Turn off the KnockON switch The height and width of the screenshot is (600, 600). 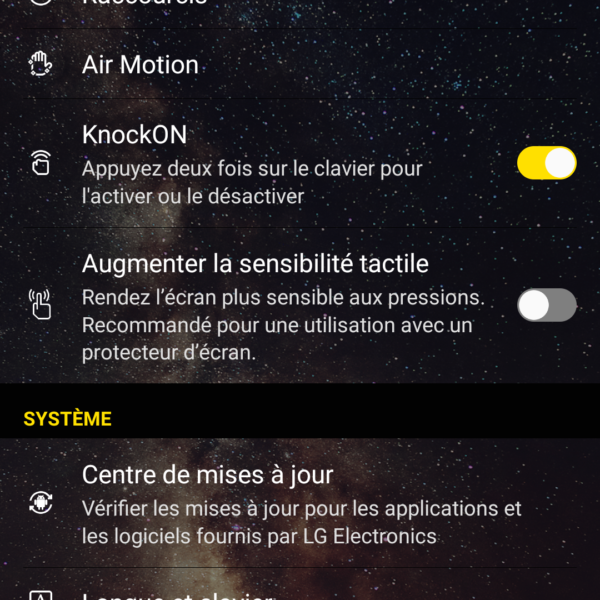(x=546, y=163)
